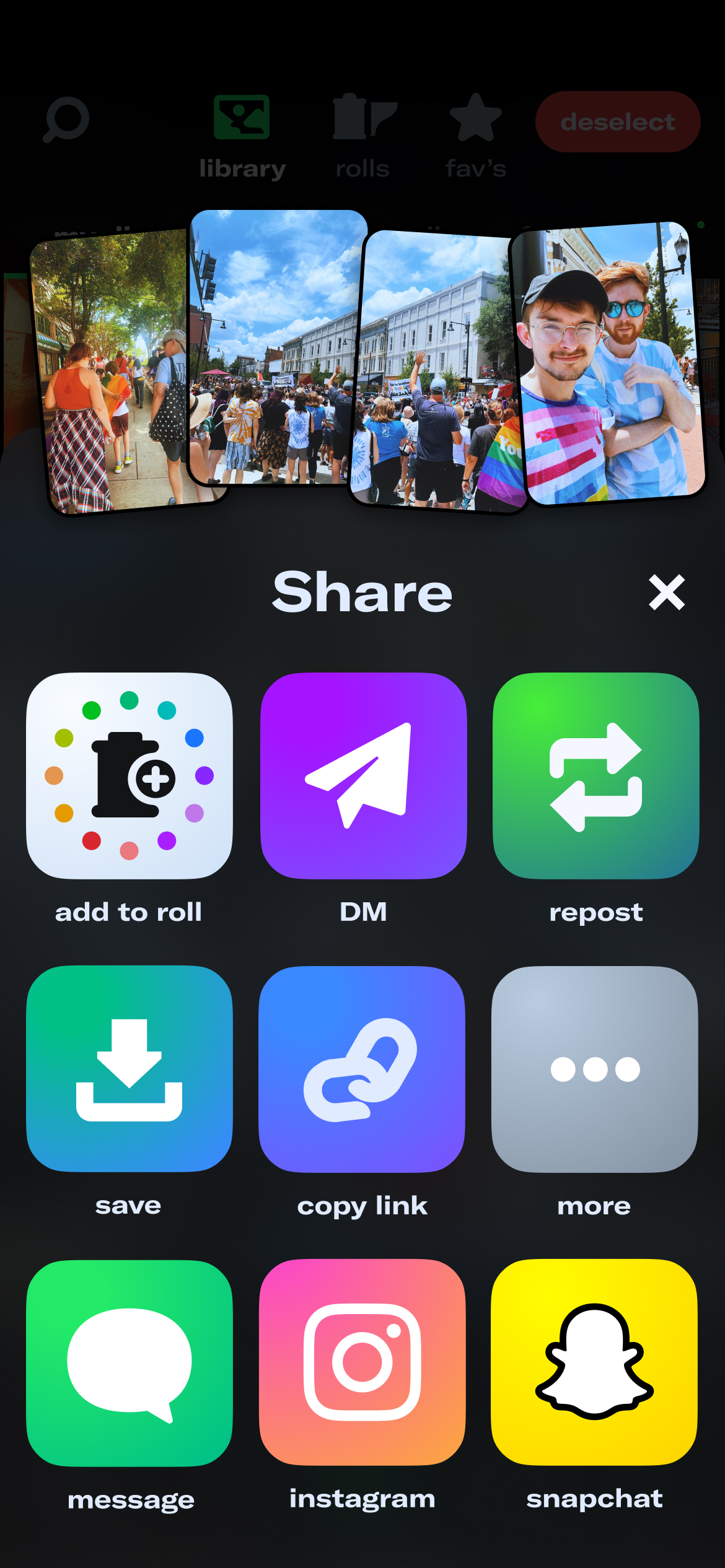Switch to the fav's tab
Viewport: 725px width, 1568px height.
coord(475,136)
